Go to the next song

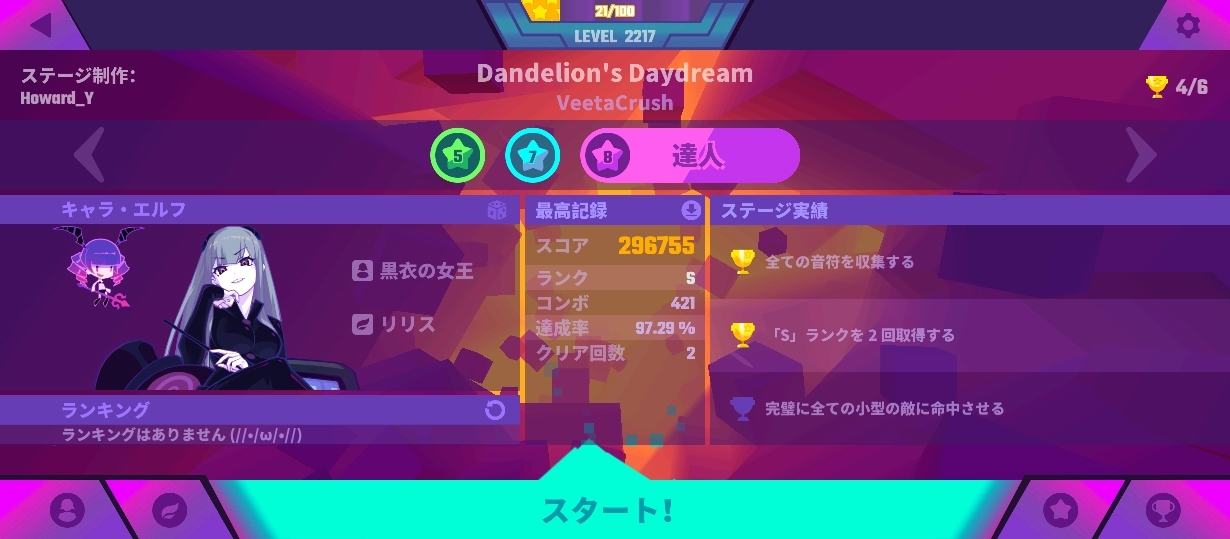(1141, 155)
